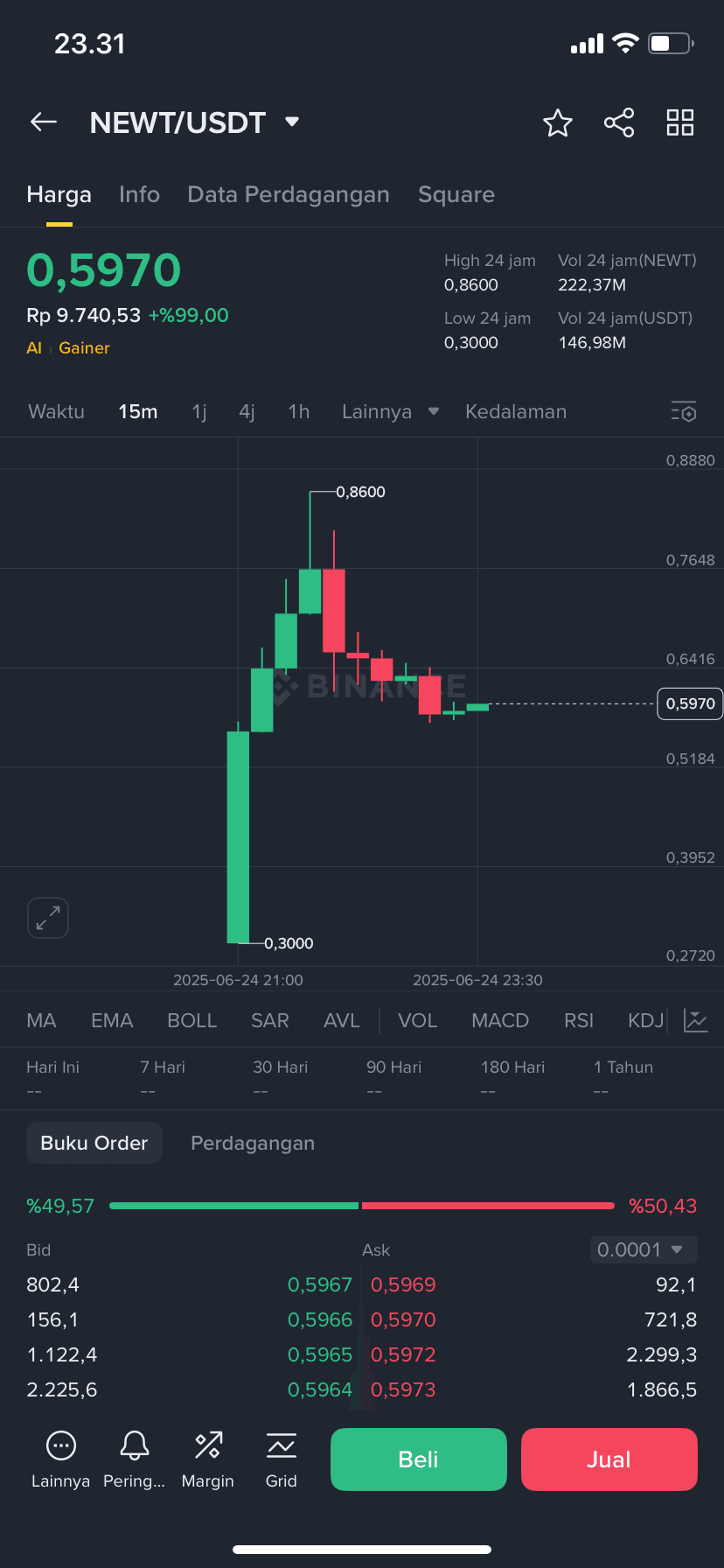Expand the chart to fullscreen
Screen dimensions: 724x1568
pyautogui.click(x=48, y=918)
